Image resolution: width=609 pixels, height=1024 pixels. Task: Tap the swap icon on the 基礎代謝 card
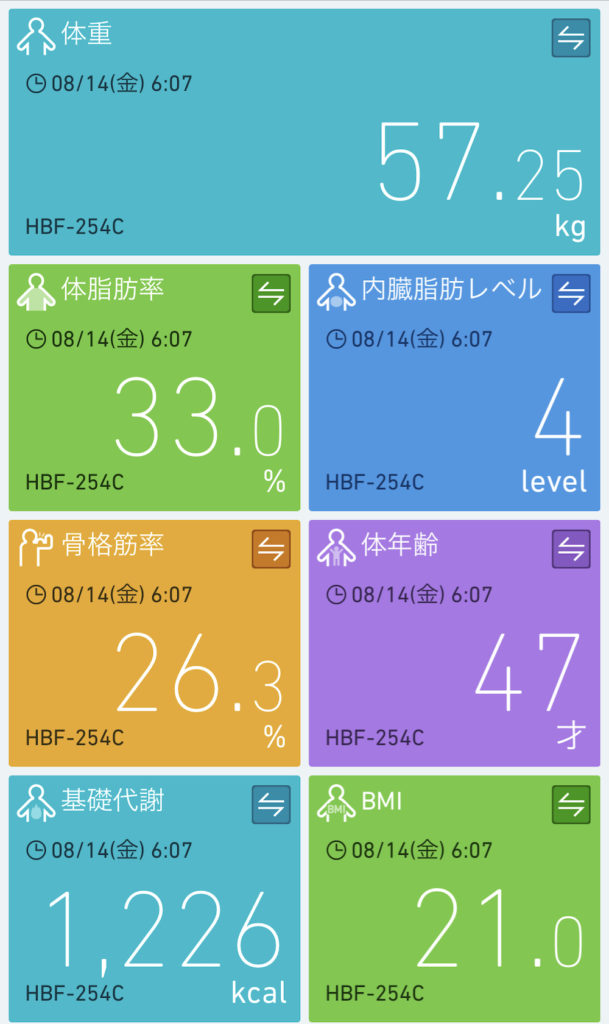coord(271,805)
